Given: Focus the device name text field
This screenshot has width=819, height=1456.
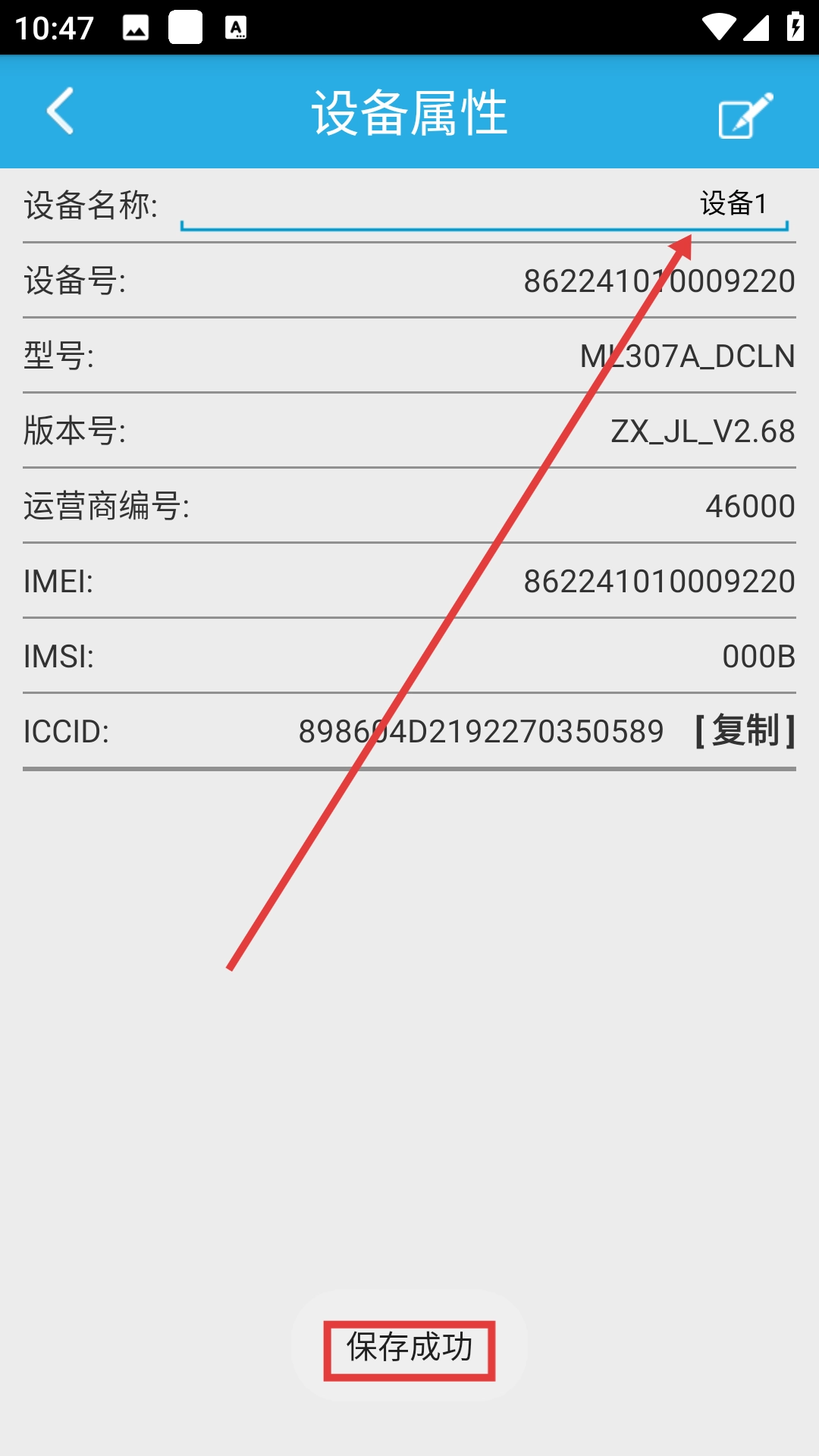Looking at the screenshot, I should 484,205.
